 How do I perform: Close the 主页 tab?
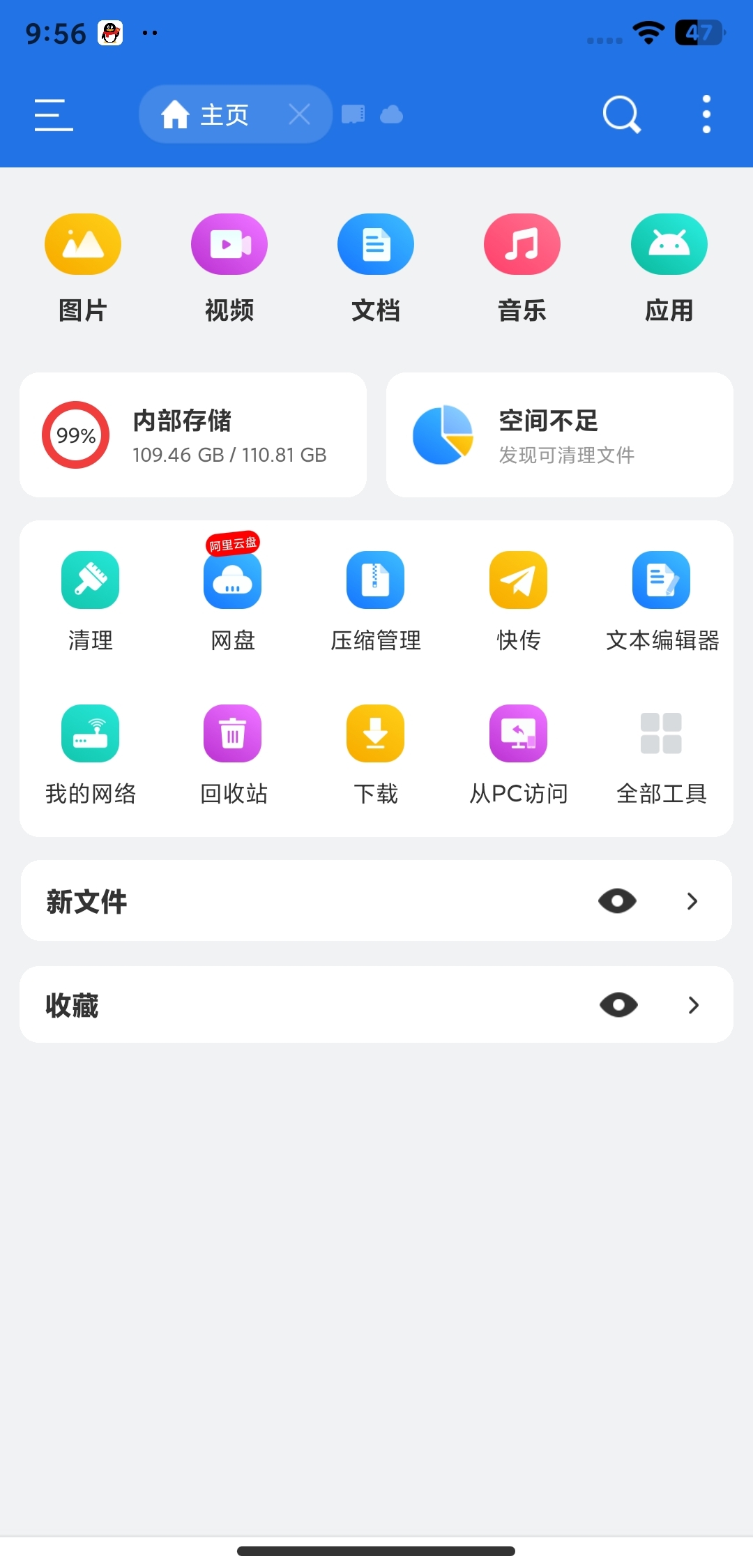(x=299, y=114)
